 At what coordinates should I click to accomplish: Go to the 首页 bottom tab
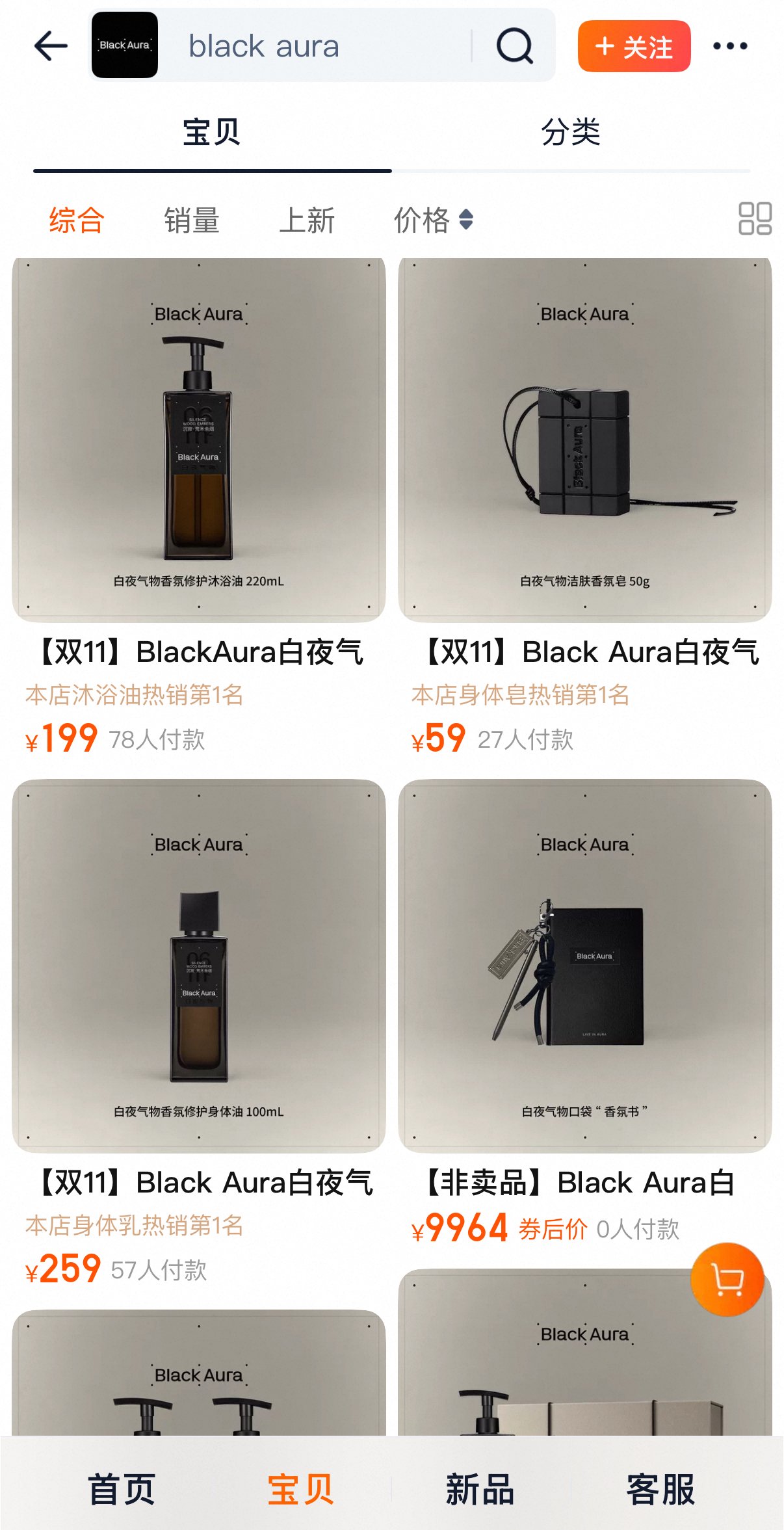122,1489
